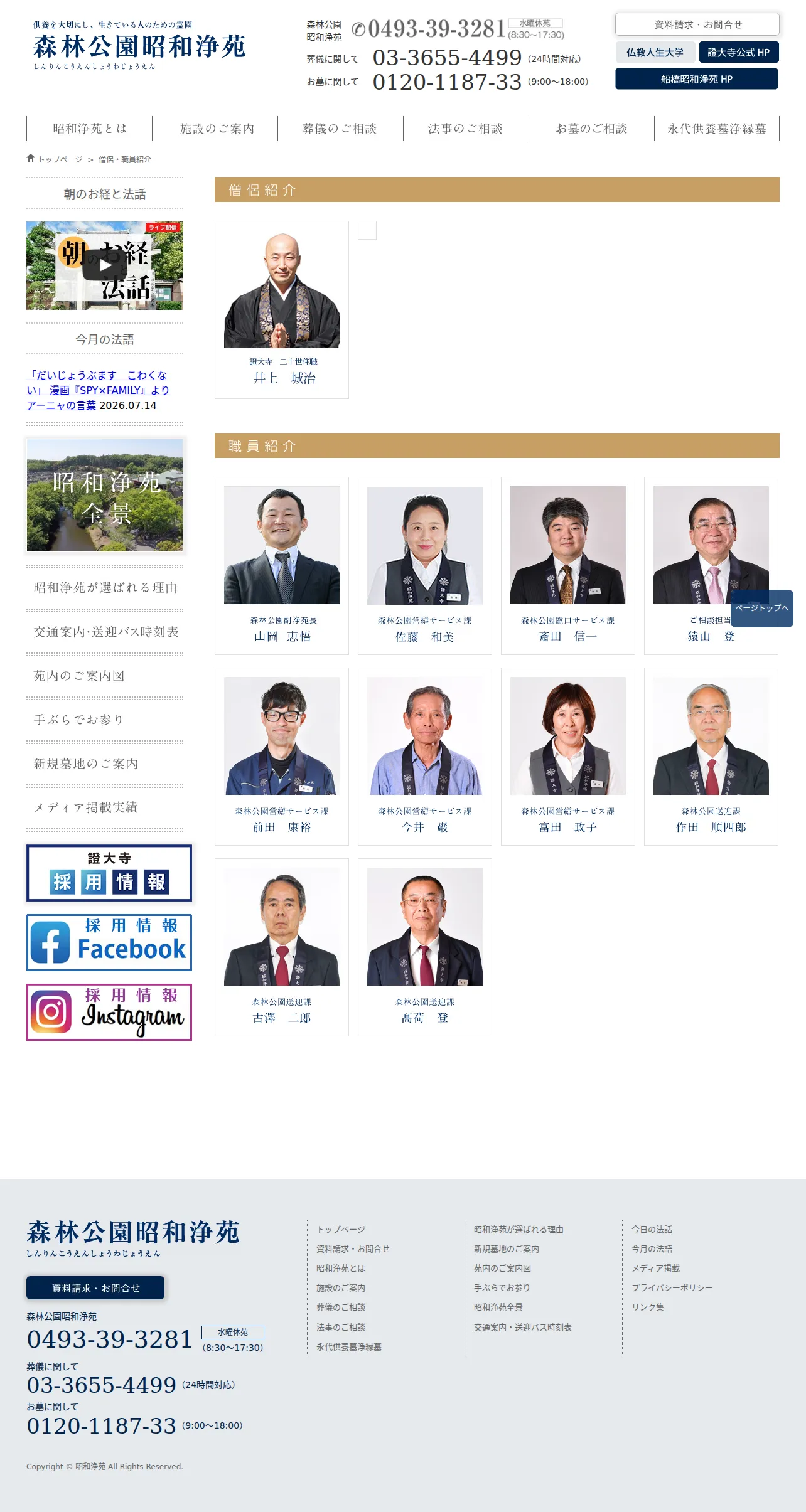Select 永代供養墓浄縁墓 in the main menu
Image resolution: width=806 pixels, height=1512 pixels.
717,129
